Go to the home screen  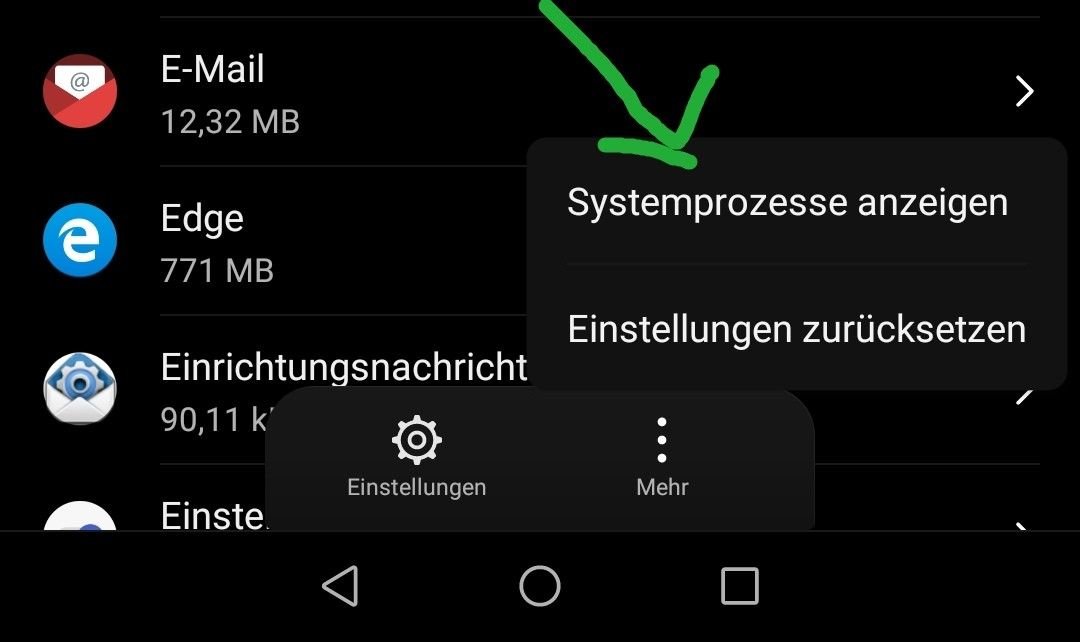pos(540,586)
